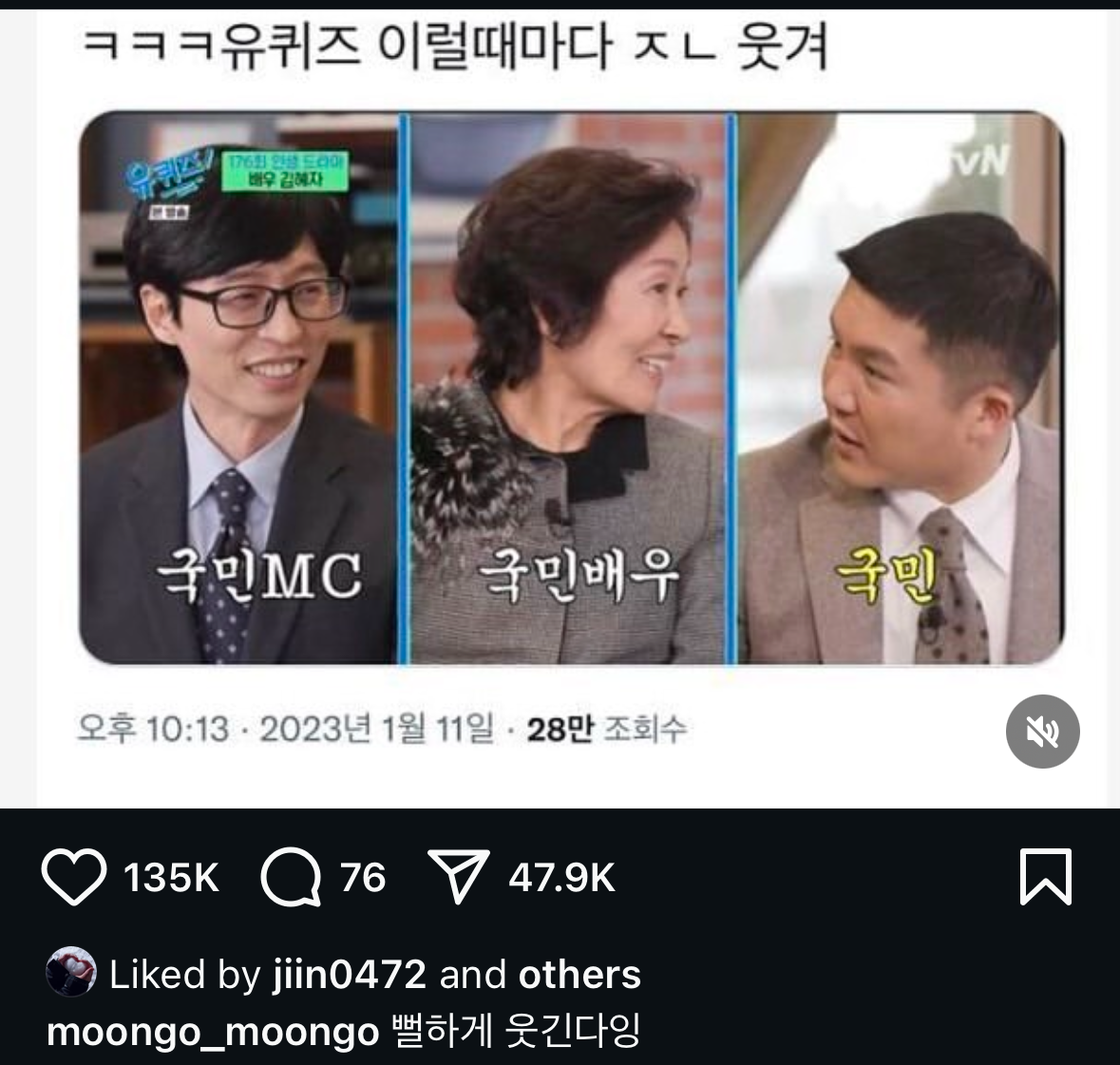Screen dimensions: 1120x1065
Task: Open the comments on this post
Action: tap(292, 877)
